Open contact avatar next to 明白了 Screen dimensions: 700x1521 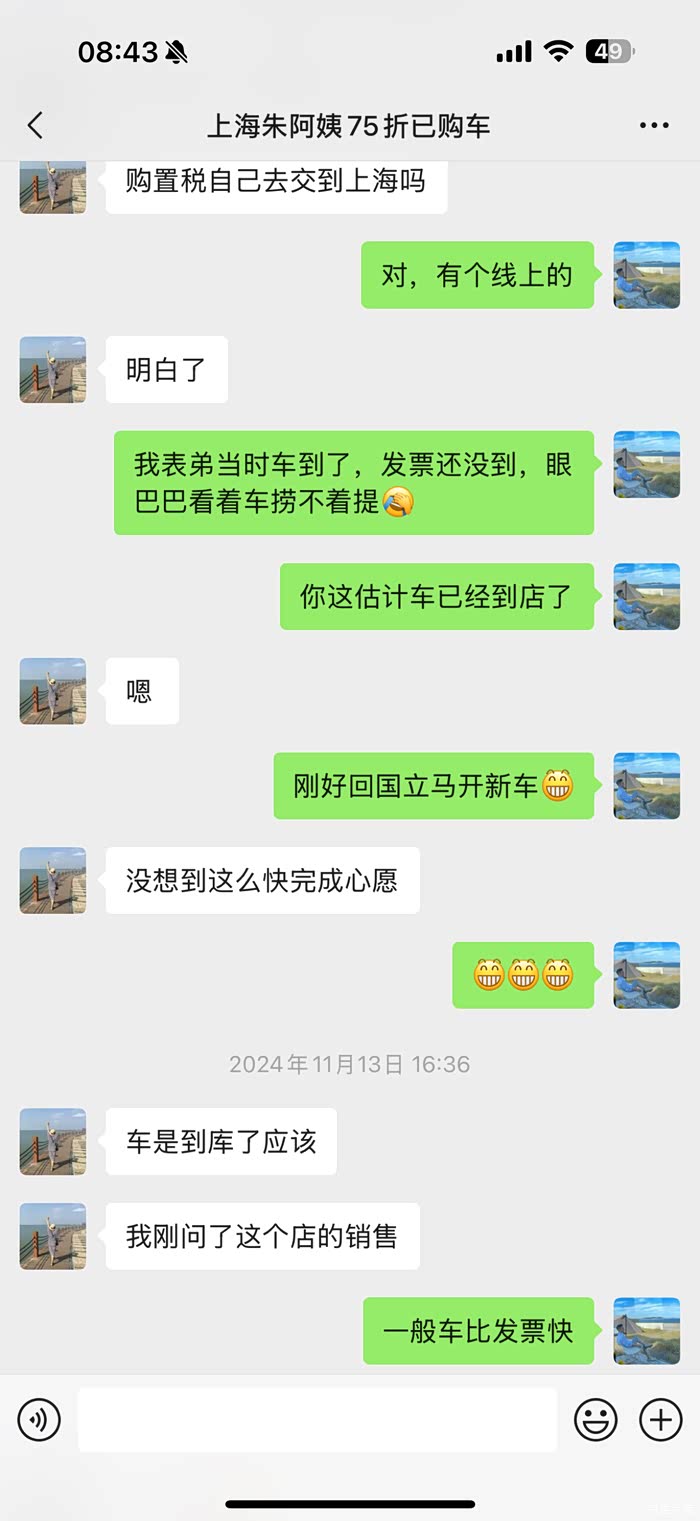click(x=53, y=370)
